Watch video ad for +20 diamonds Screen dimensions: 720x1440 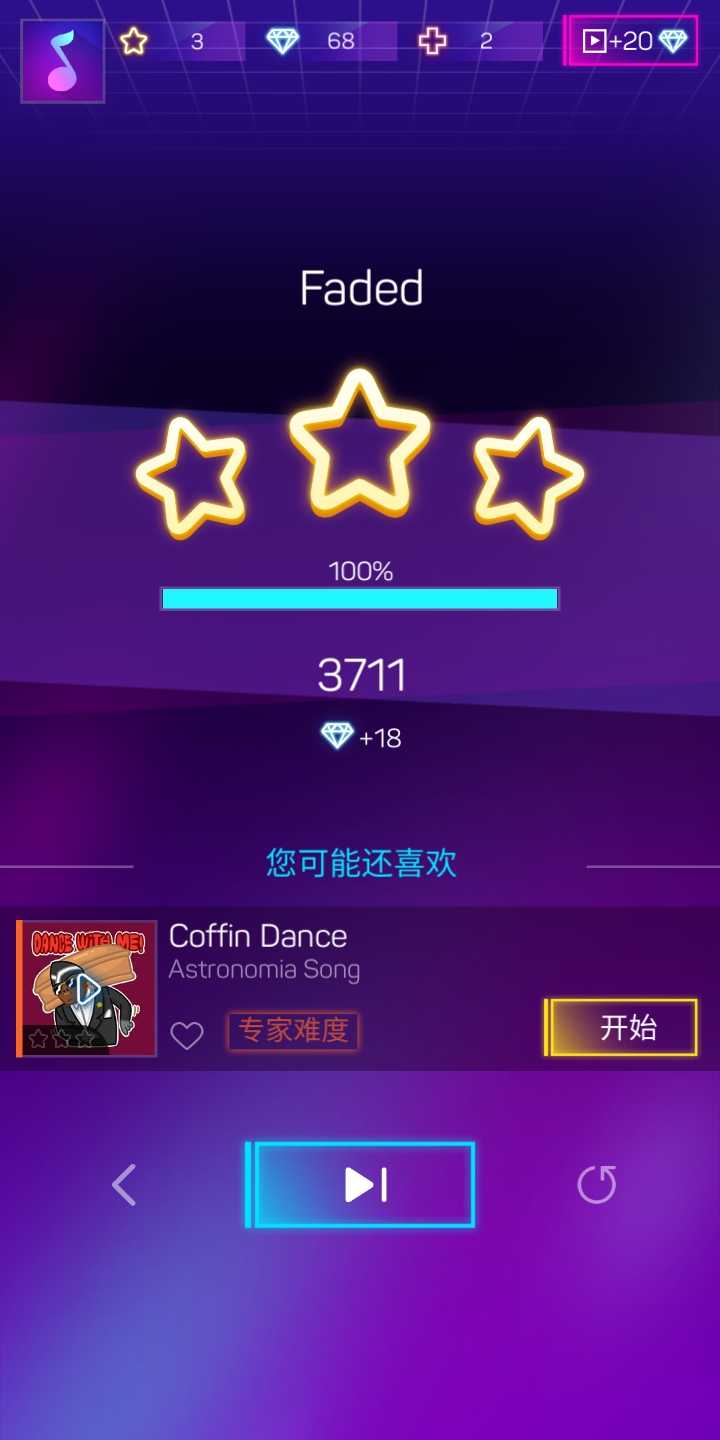click(632, 41)
